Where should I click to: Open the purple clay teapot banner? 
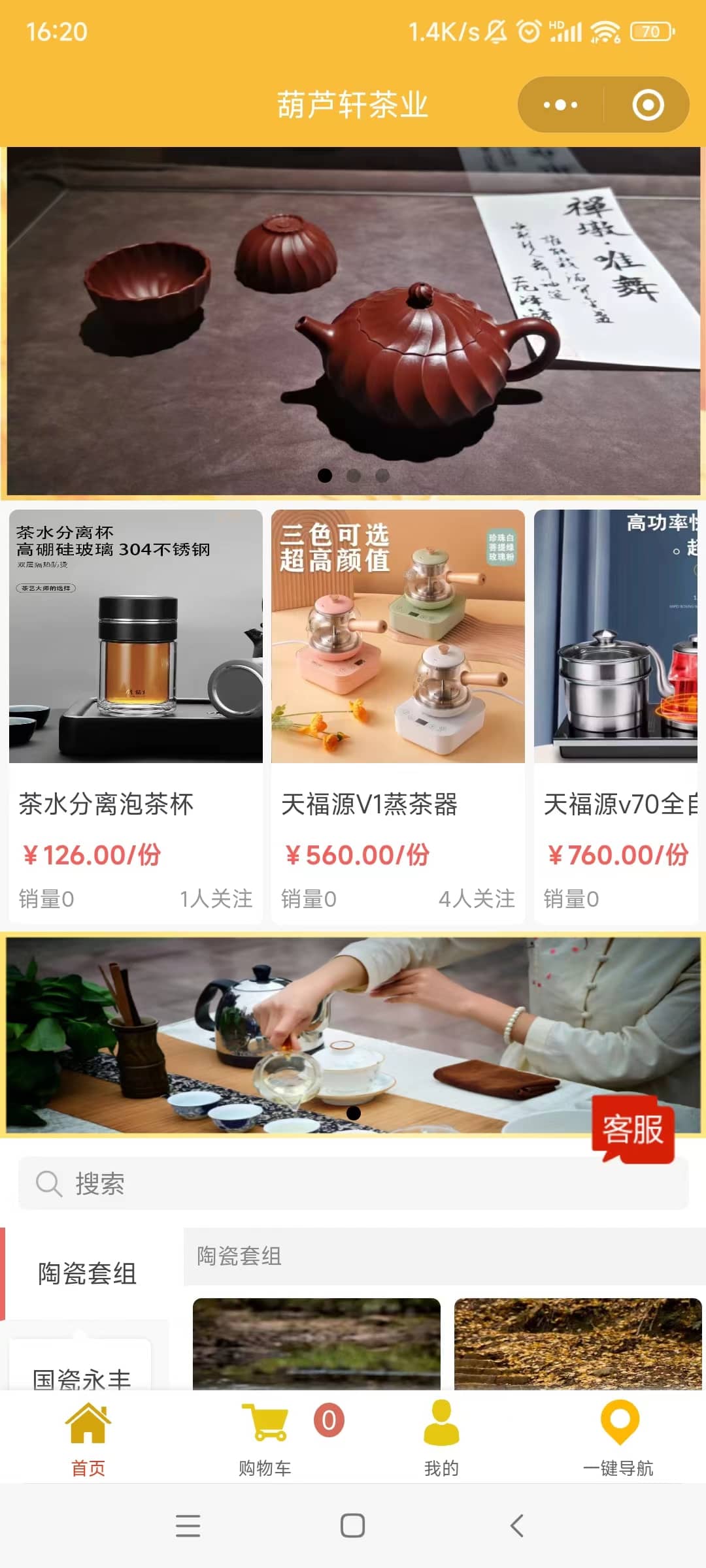coord(353,320)
